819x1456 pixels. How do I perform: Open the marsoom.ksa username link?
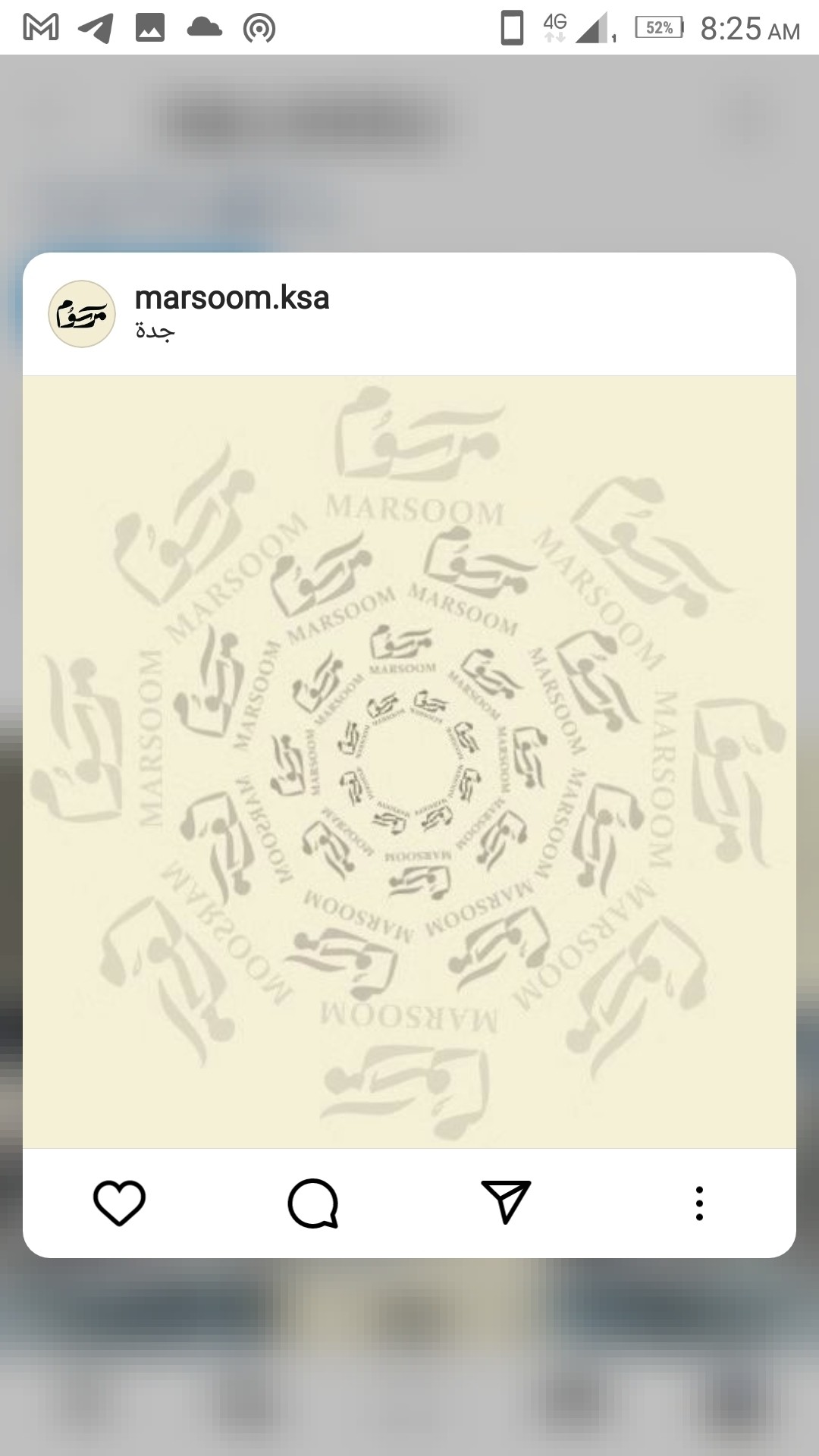[x=232, y=298]
